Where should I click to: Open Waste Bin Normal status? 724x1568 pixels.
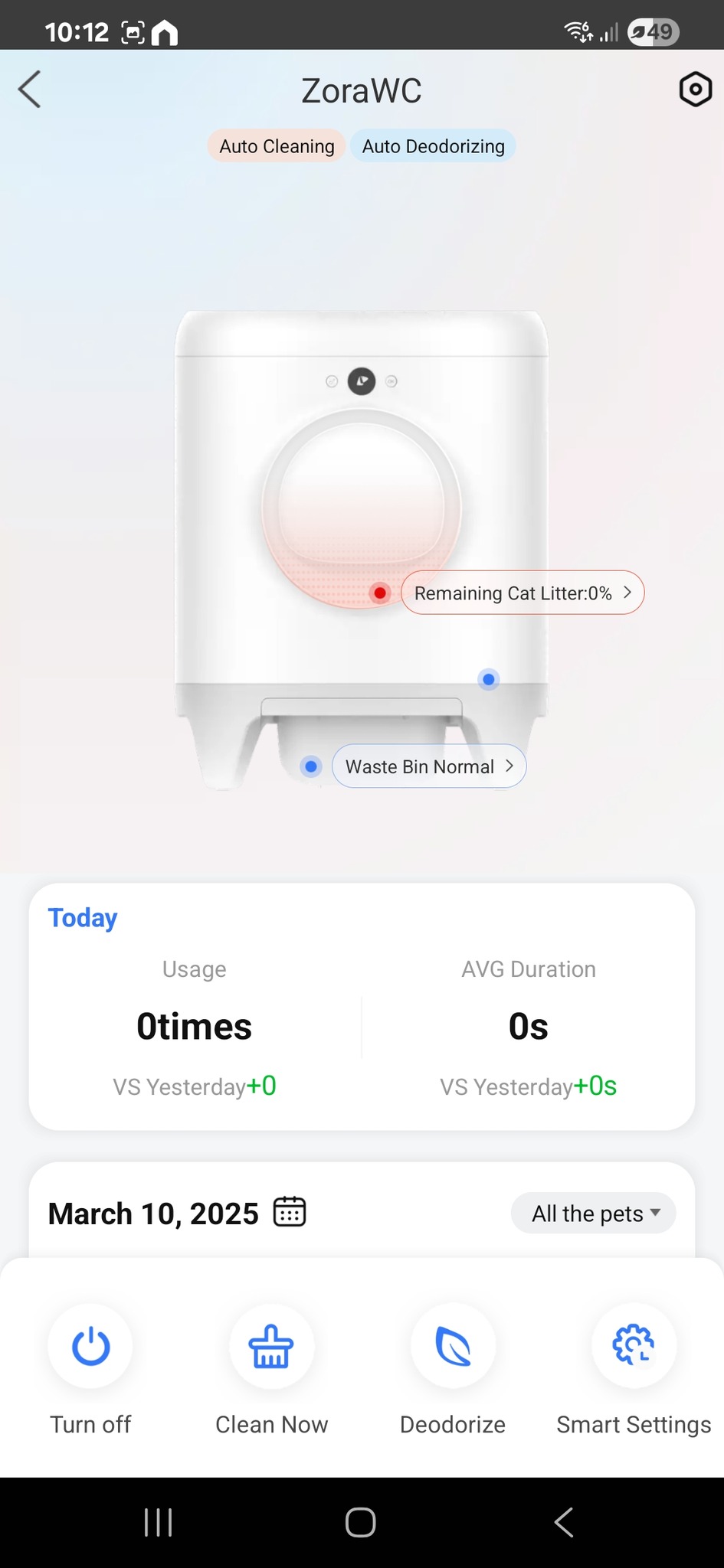pos(429,766)
